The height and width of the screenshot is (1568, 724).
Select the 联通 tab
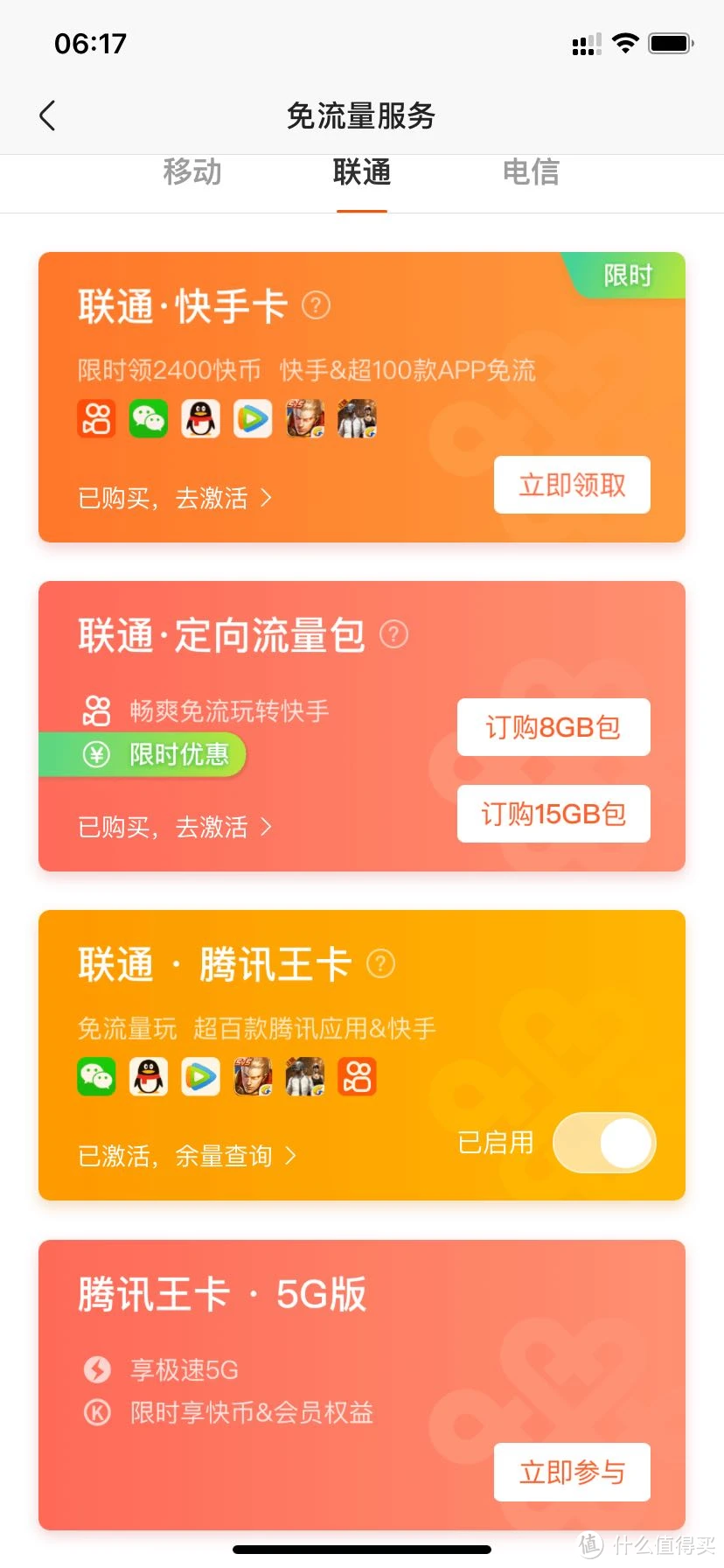tap(362, 172)
